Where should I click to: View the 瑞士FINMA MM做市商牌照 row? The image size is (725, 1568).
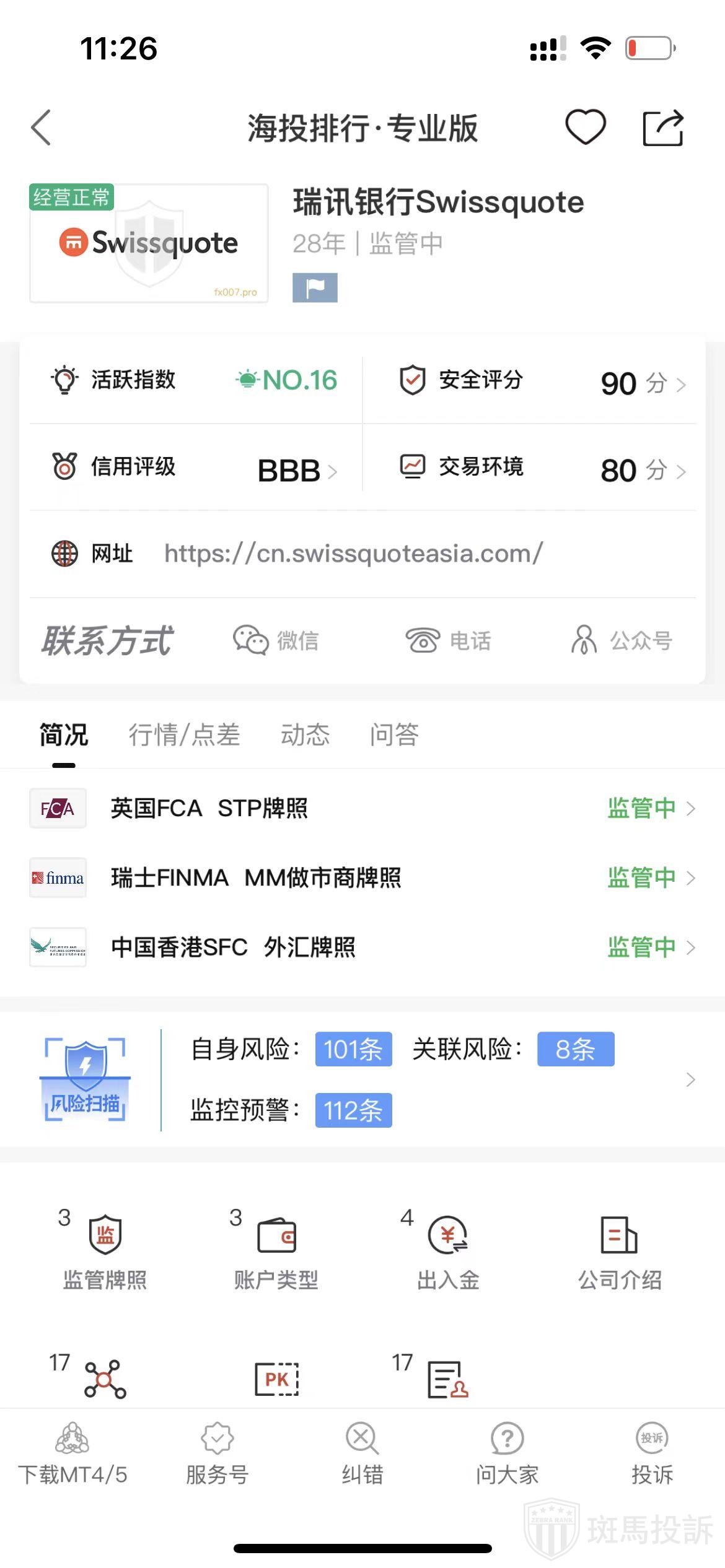pyautogui.click(x=362, y=878)
